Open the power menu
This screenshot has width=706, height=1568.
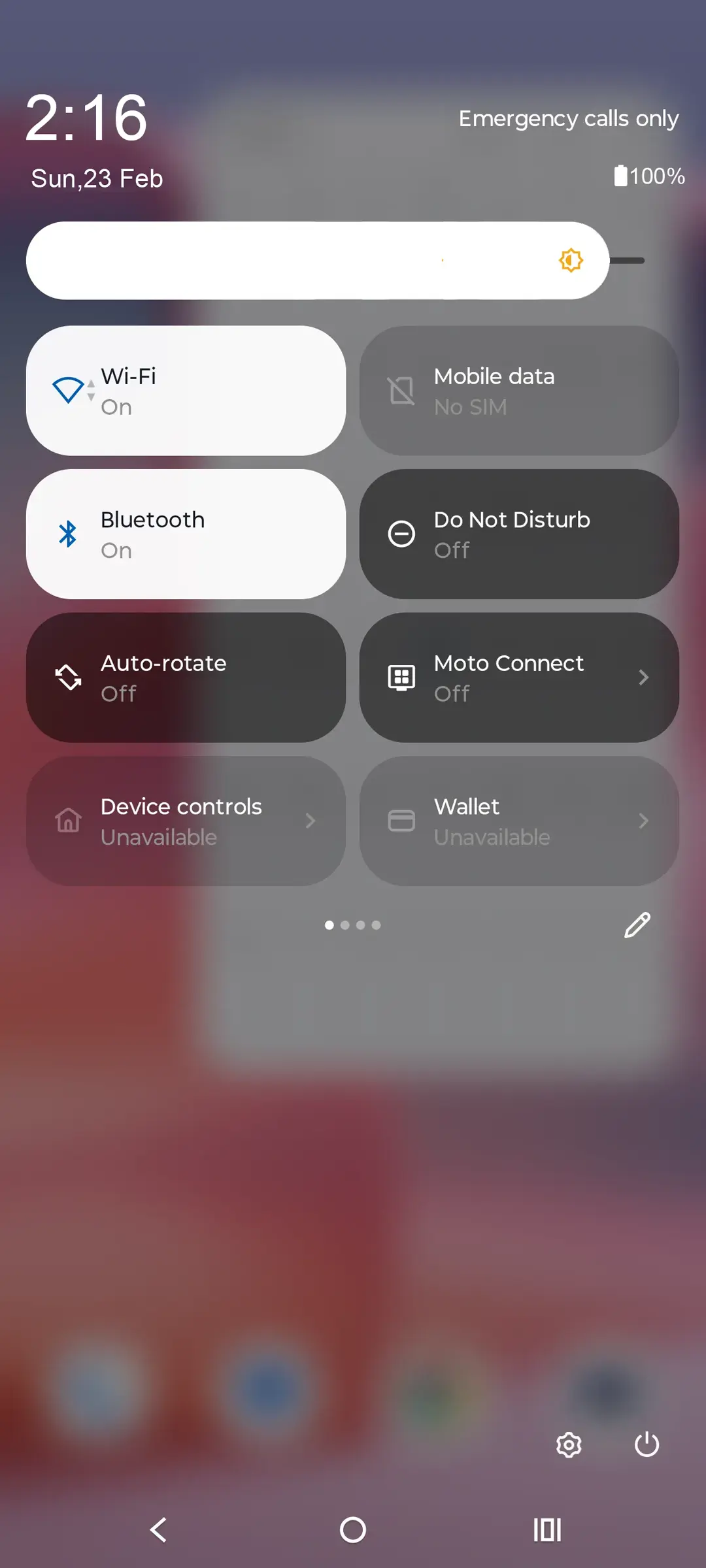647,1445
